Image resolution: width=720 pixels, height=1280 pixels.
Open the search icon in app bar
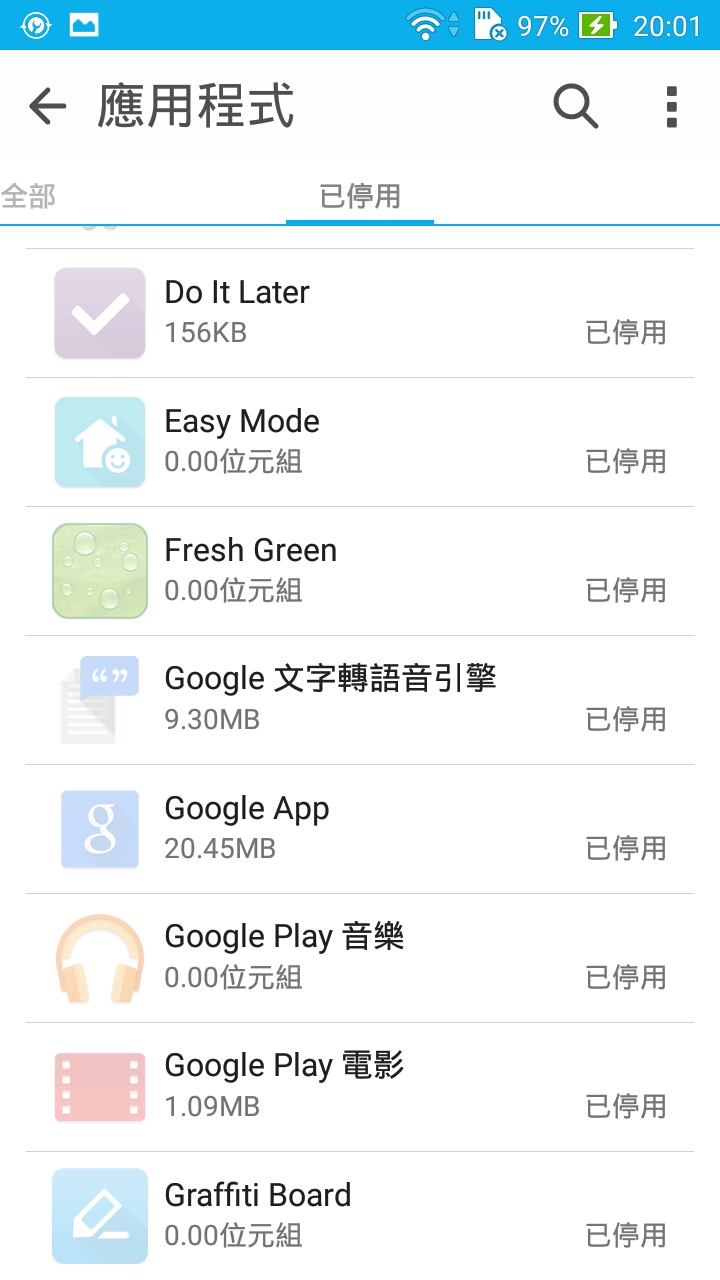pos(576,106)
